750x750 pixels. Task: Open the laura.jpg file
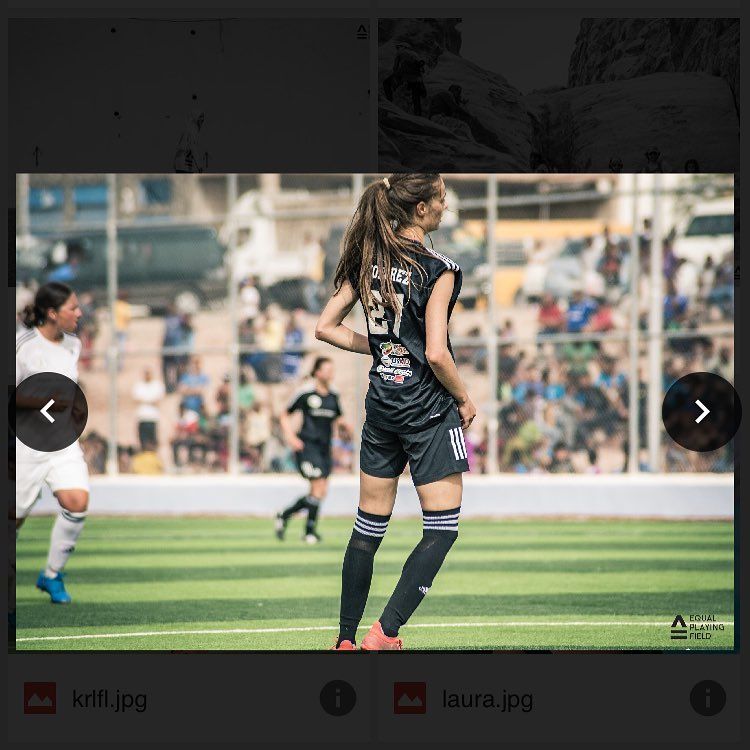(487, 699)
